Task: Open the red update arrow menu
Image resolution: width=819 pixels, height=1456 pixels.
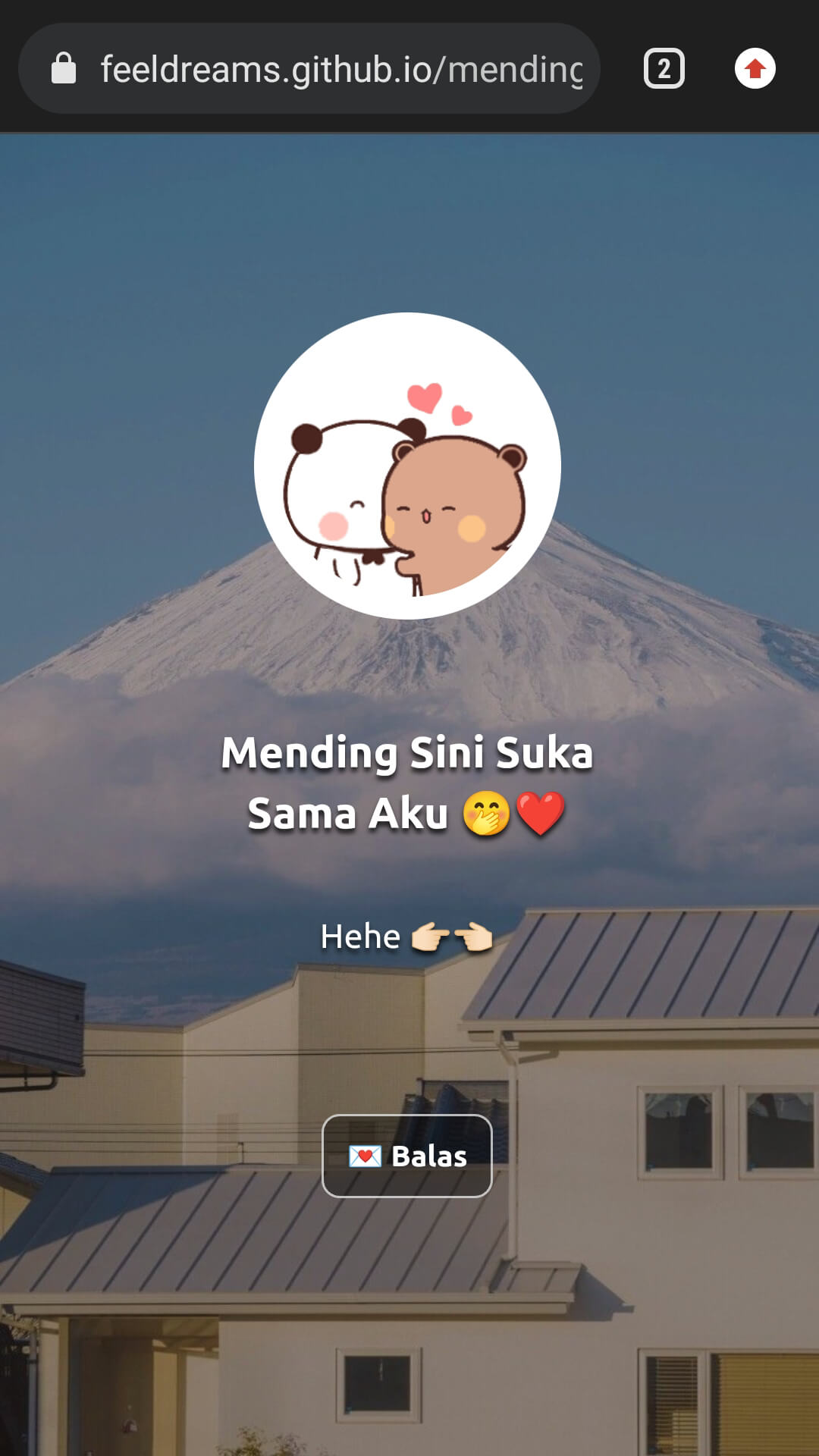Action: coord(755,69)
